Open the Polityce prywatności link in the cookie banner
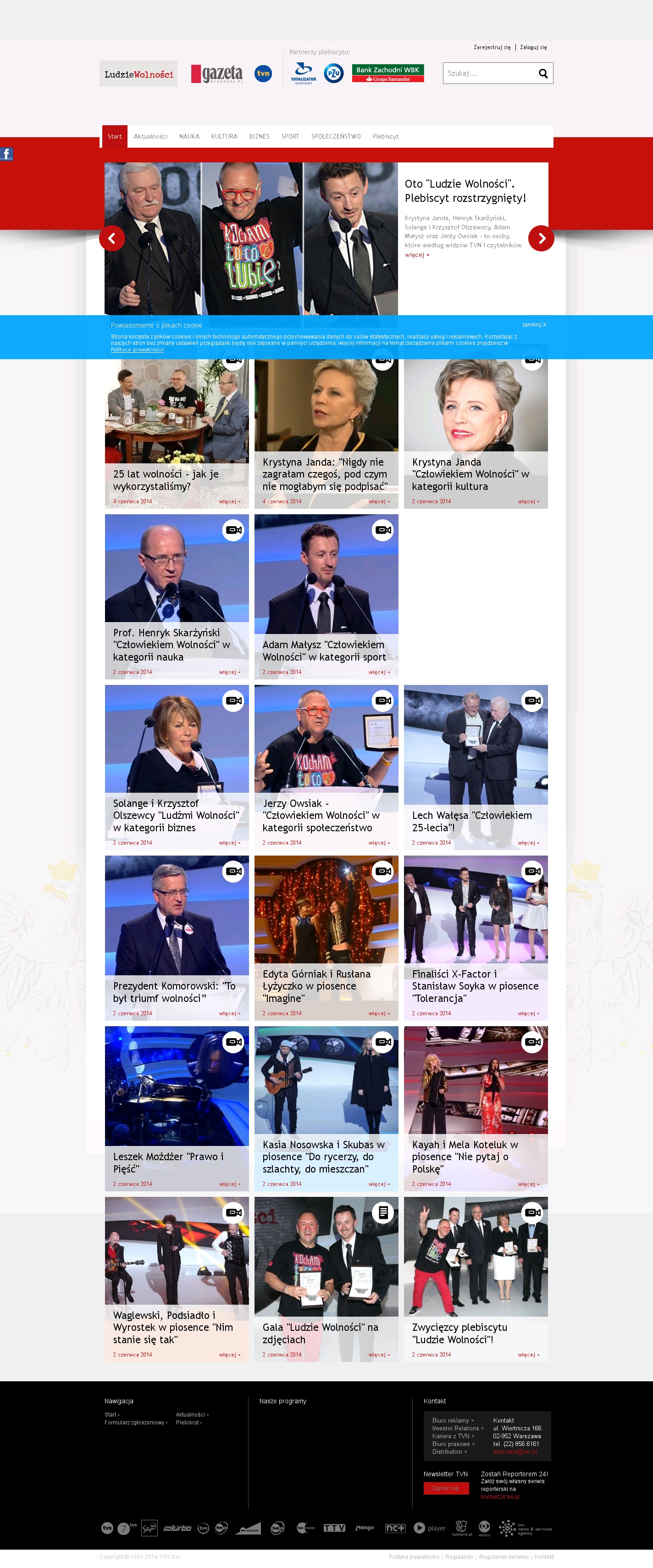This screenshot has height=1568, width=653. pos(137,350)
